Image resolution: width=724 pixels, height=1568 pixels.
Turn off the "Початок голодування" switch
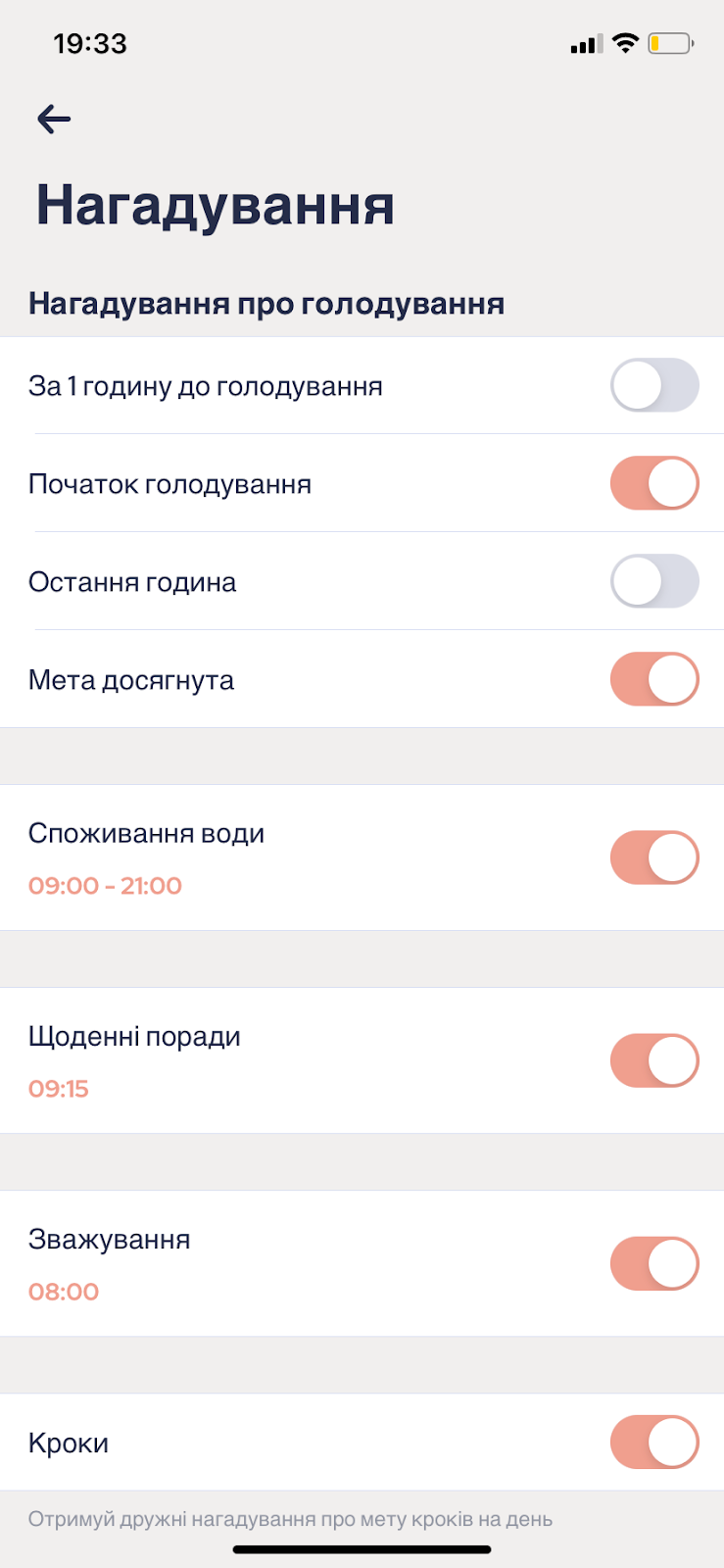(x=654, y=483)
